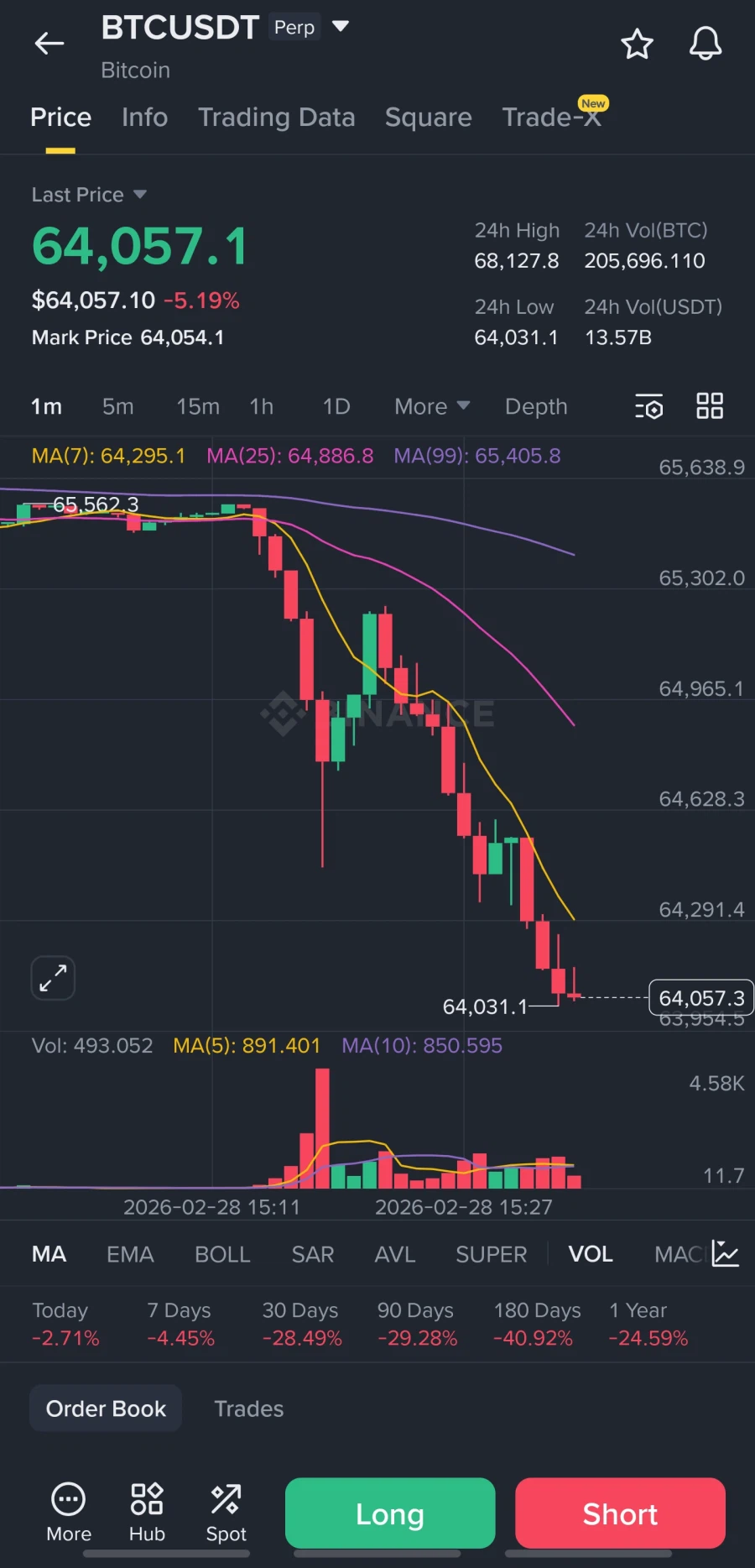Show the Trades list

[248, 1409]
